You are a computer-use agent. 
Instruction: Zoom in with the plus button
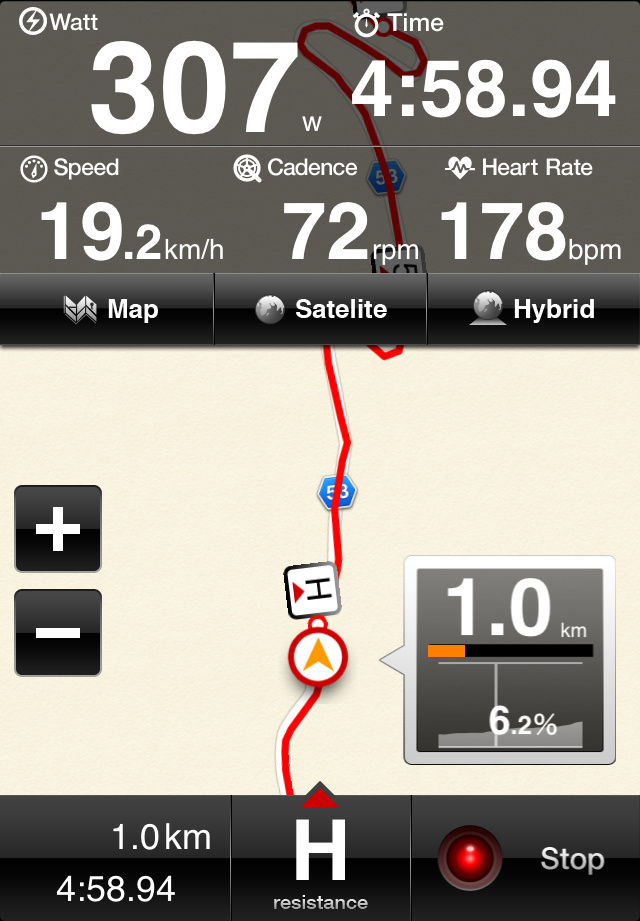[x=58, y=529]
